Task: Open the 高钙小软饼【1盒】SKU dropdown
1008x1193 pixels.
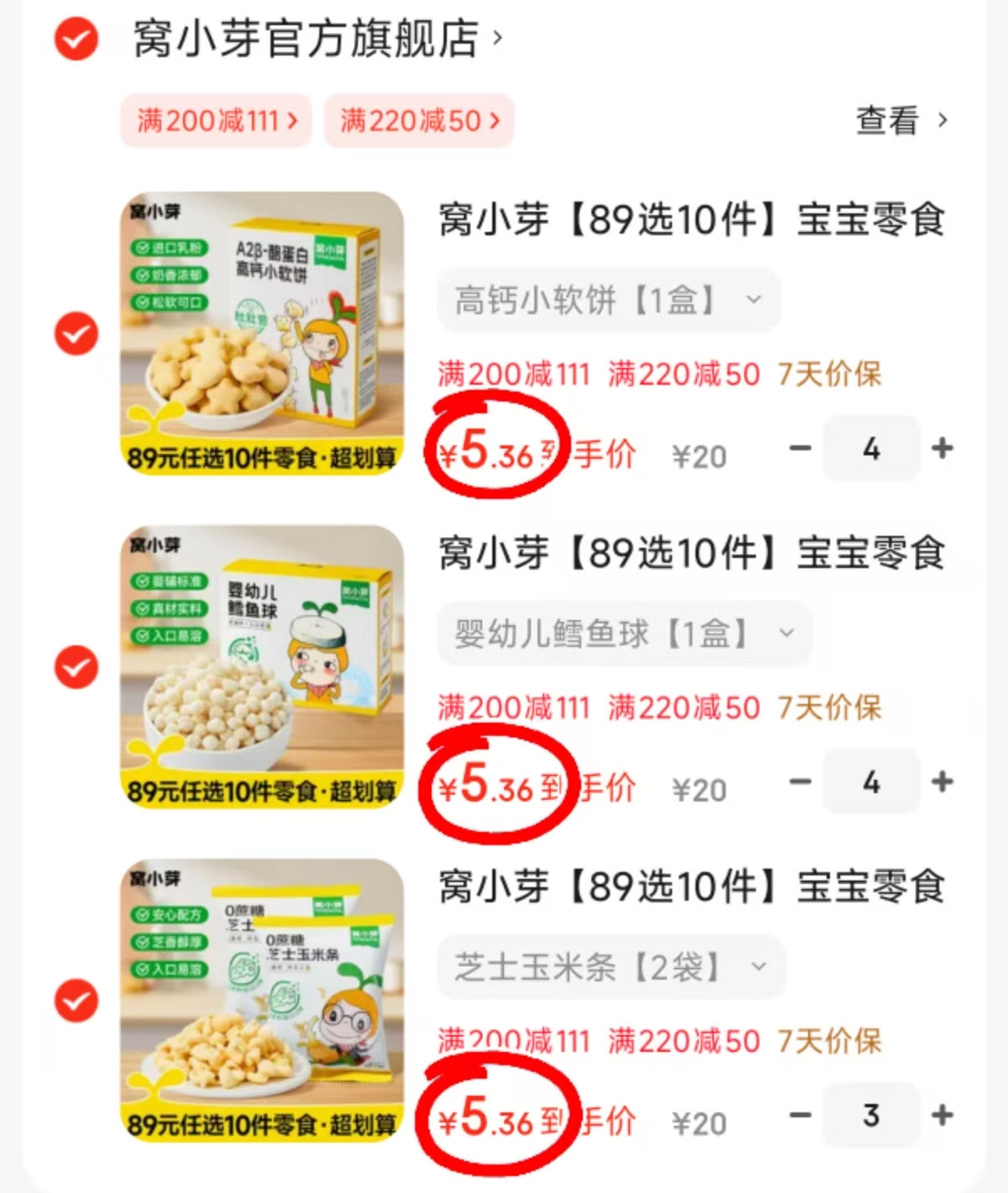Action: 607,300
